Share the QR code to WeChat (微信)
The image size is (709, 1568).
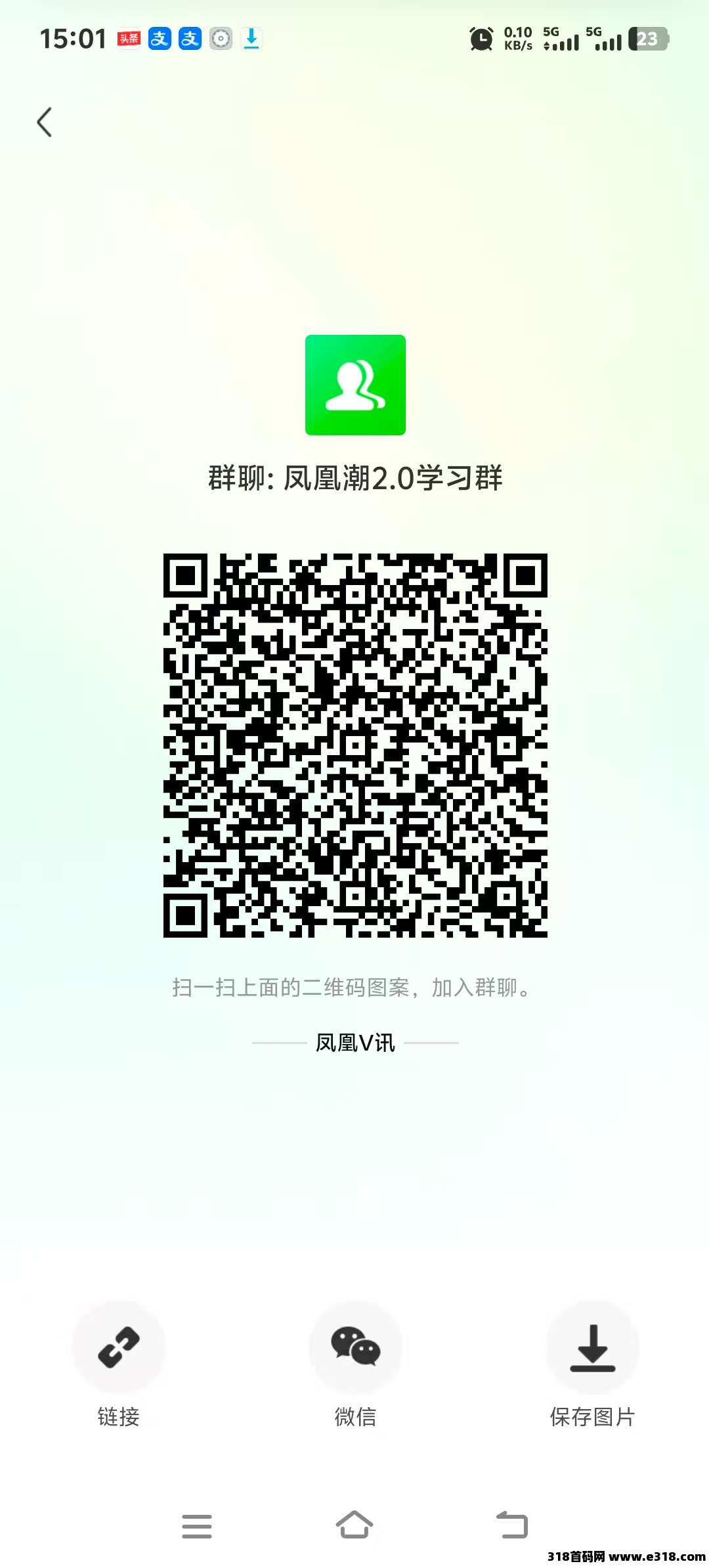pos(355,1347)
